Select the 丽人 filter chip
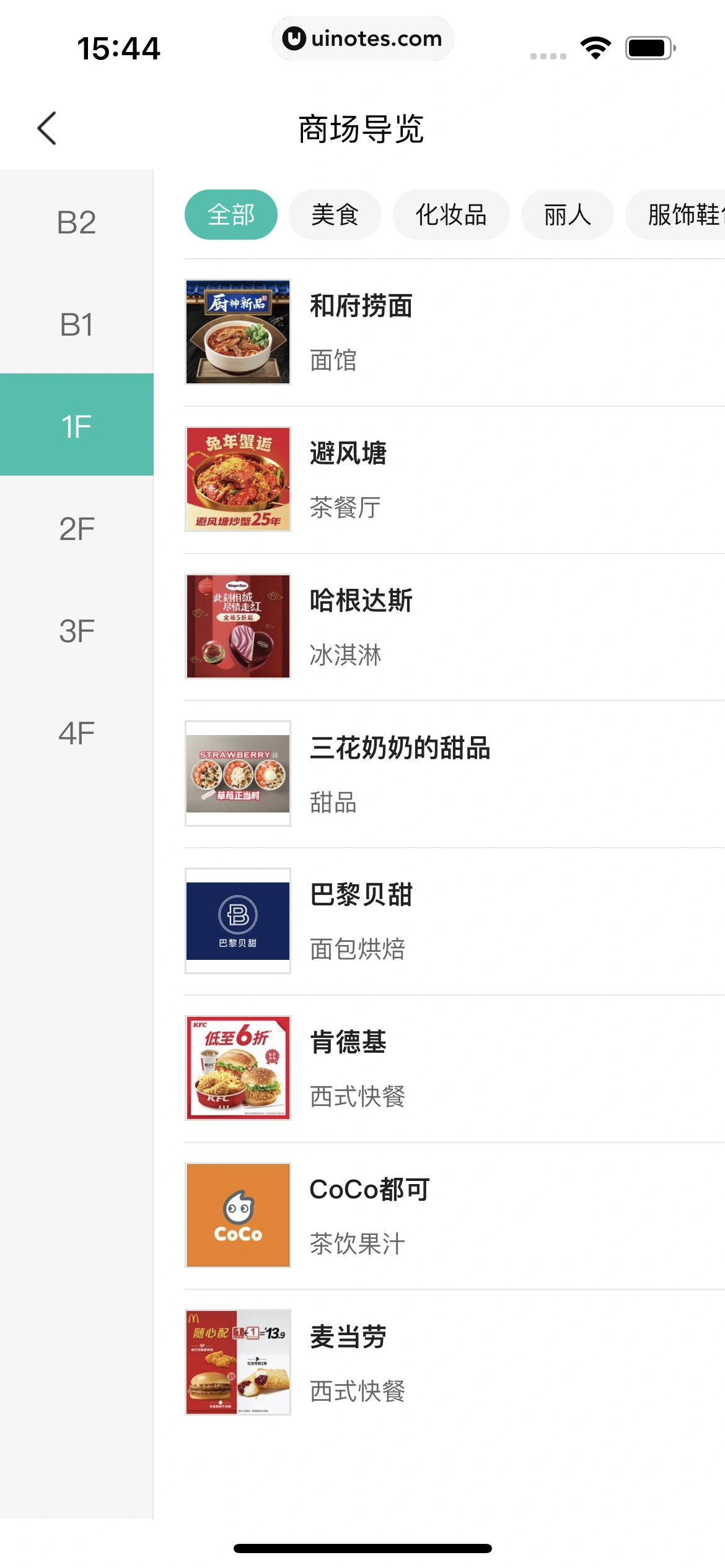 pyautogui.click(x=566, y=215)
